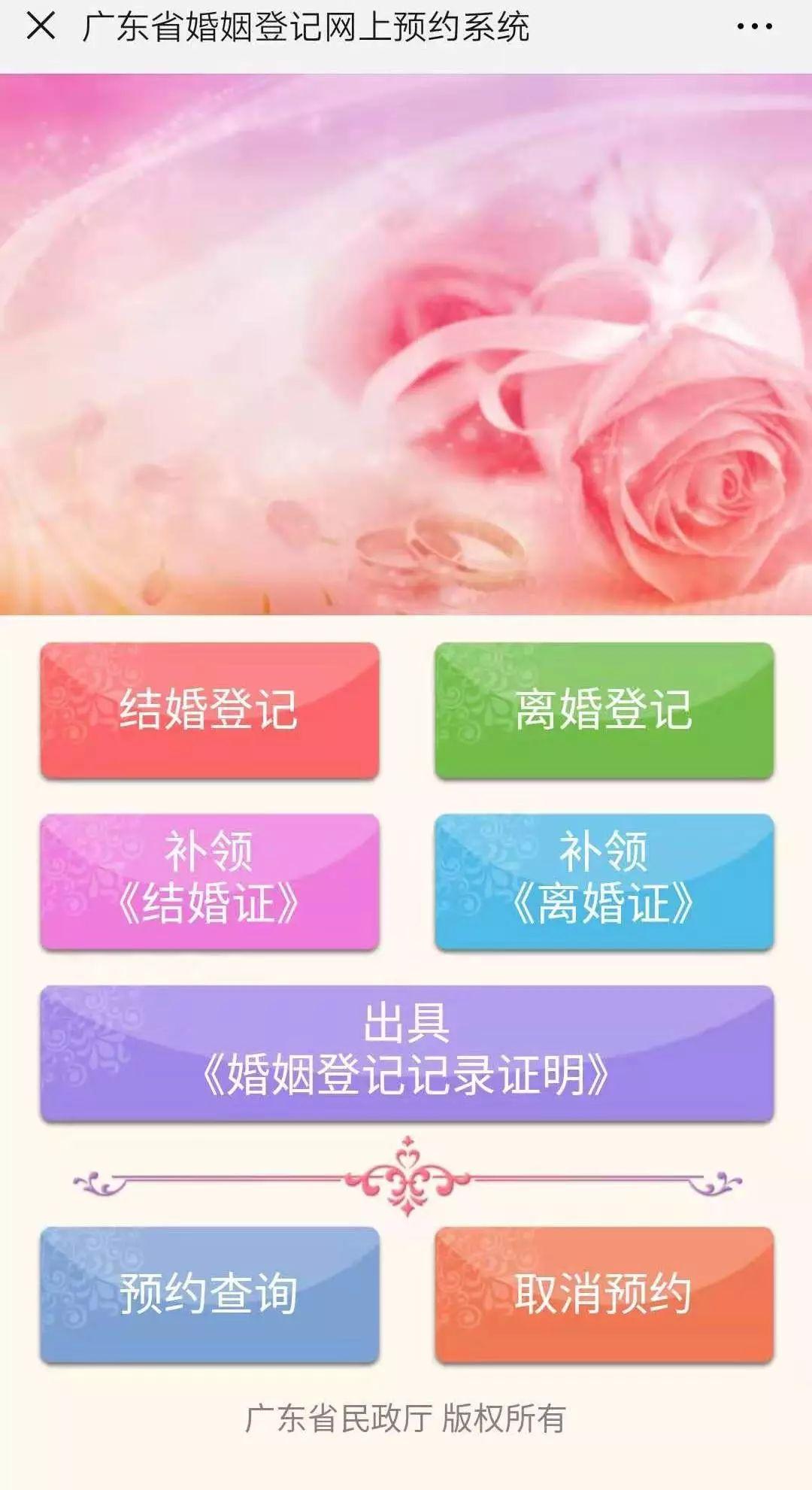Cancel a booking with 取消预约
Image resolution: width=812 pixels, height=1490 pixels.
(x=604, y=1294)
